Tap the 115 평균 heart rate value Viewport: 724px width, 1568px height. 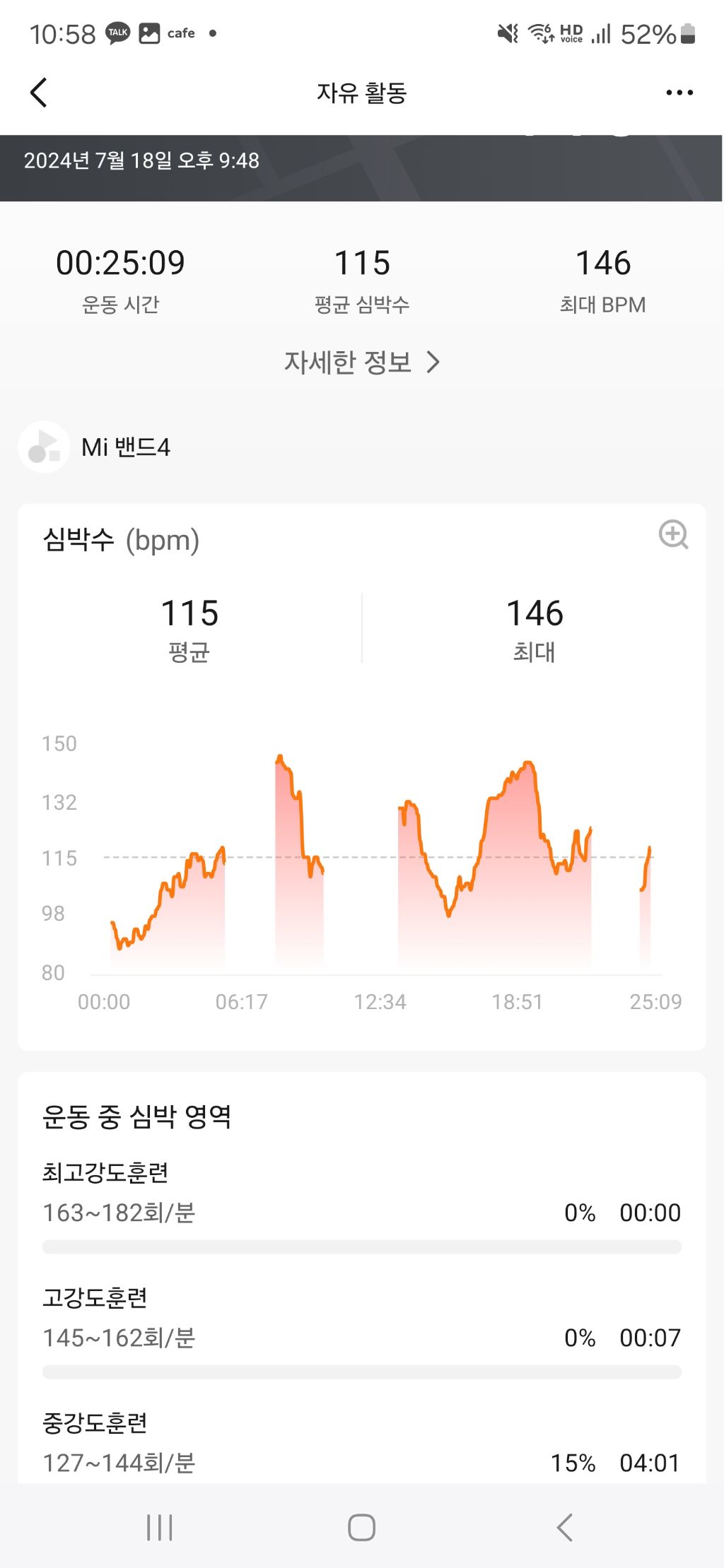point(189,613)
